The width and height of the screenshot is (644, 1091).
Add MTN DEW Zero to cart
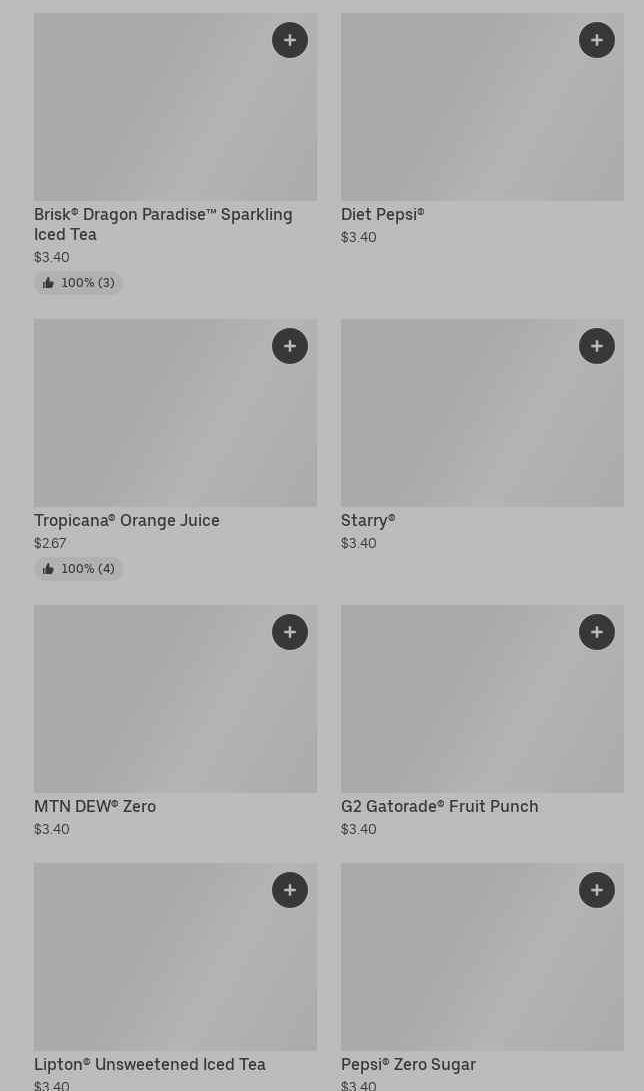[x=290, y=632]
